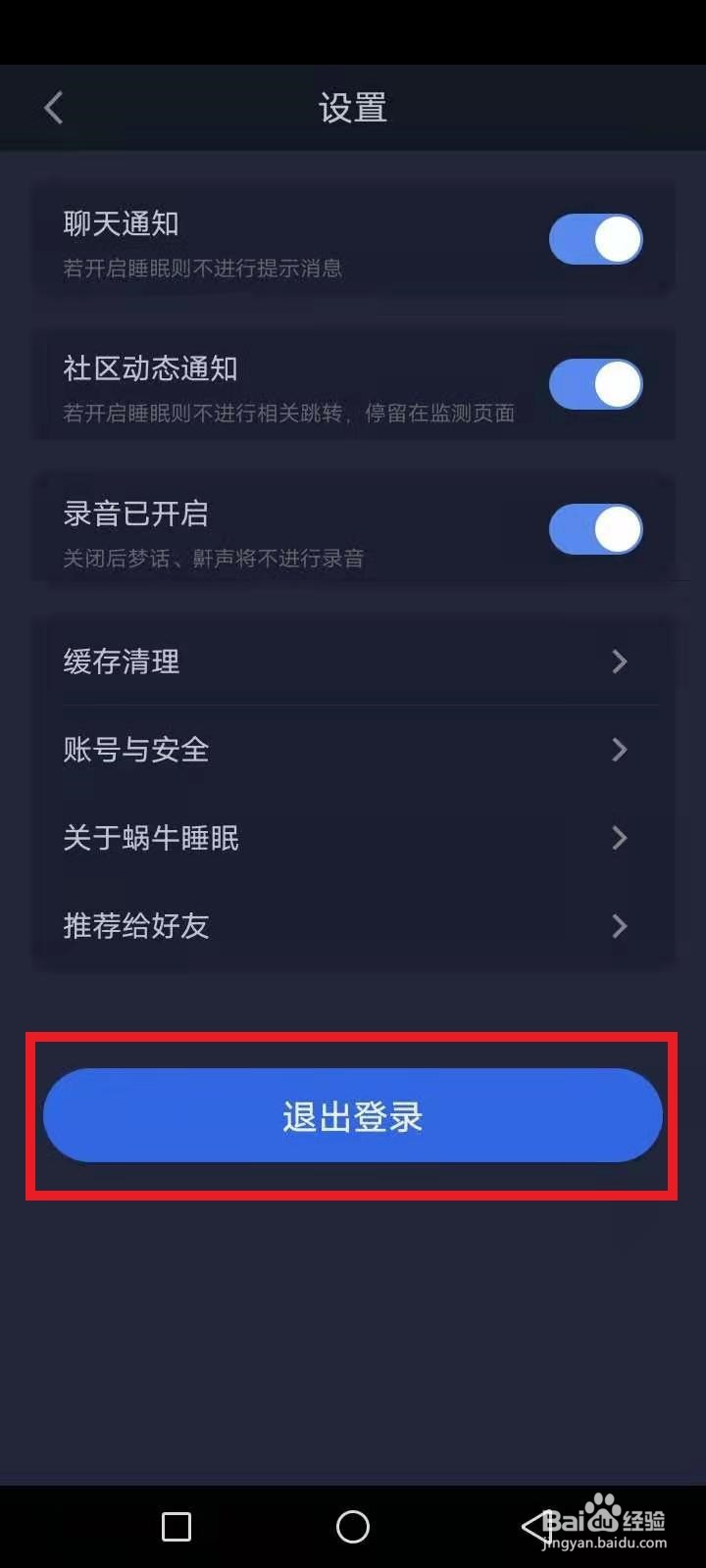Disable recording via 录音已开启 toggle

click(x=595, y=528)
